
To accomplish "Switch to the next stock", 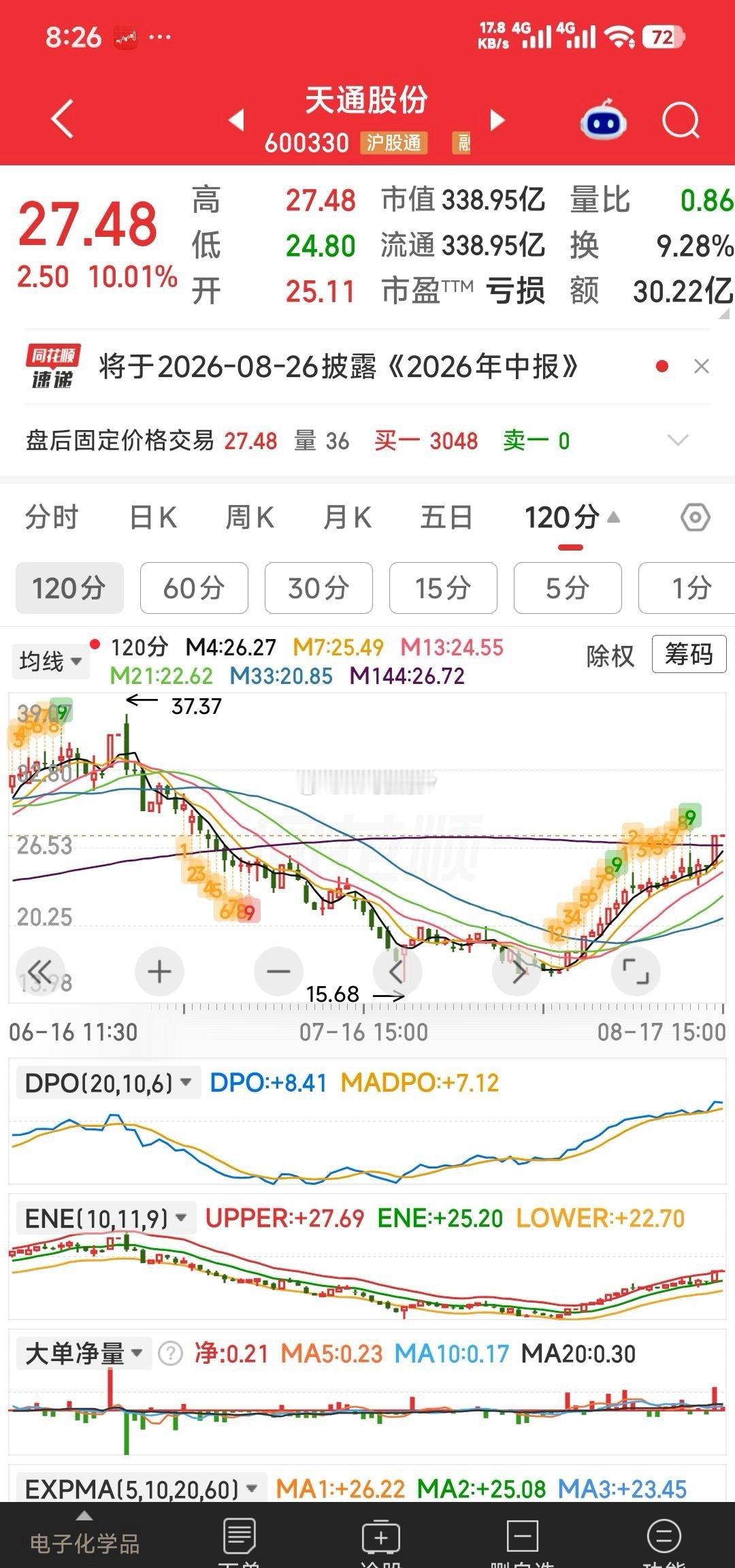I will pyautogui.click(x=498, y=120).
